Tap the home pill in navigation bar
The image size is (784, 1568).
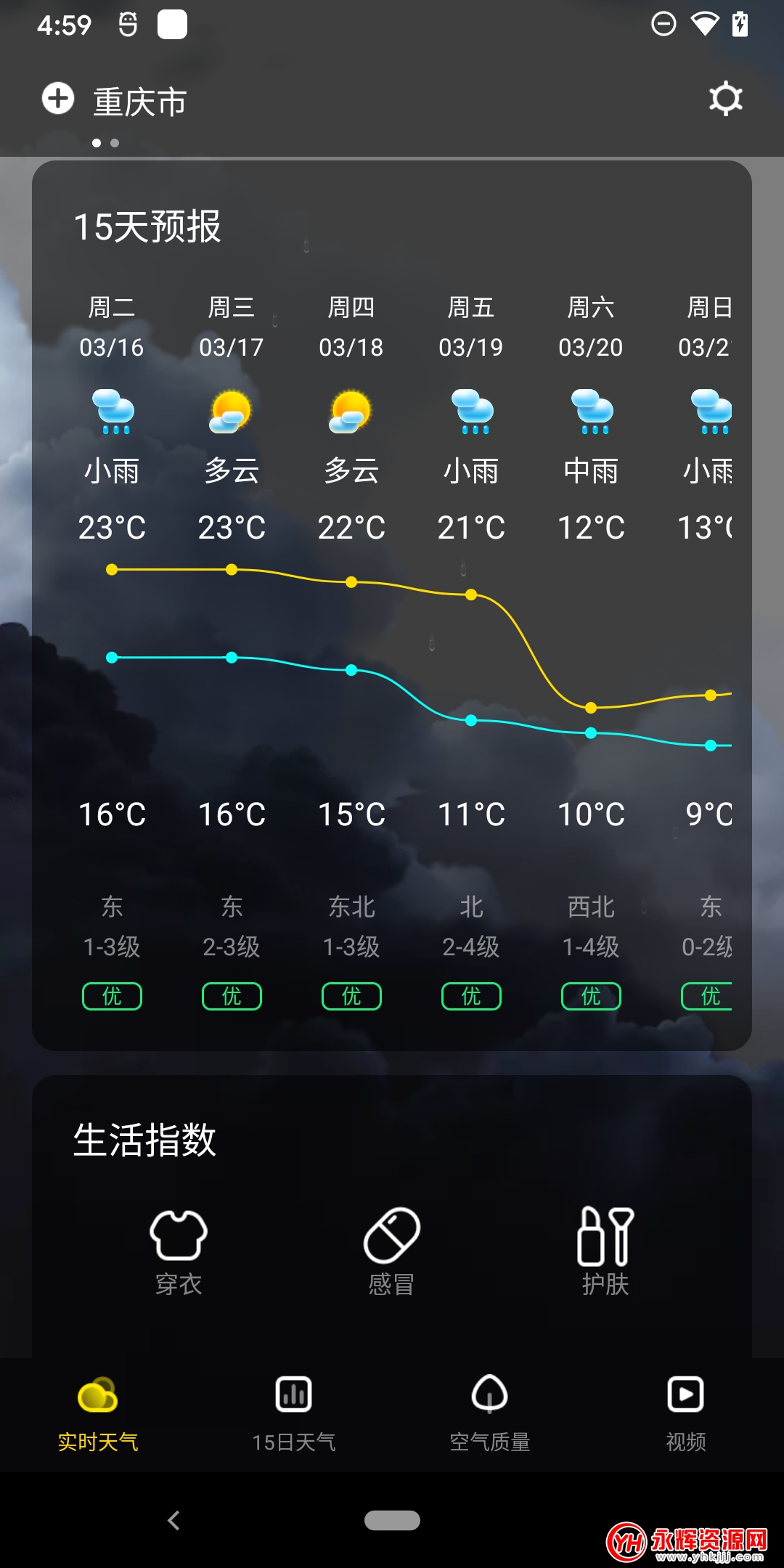tap(392, 1520)
